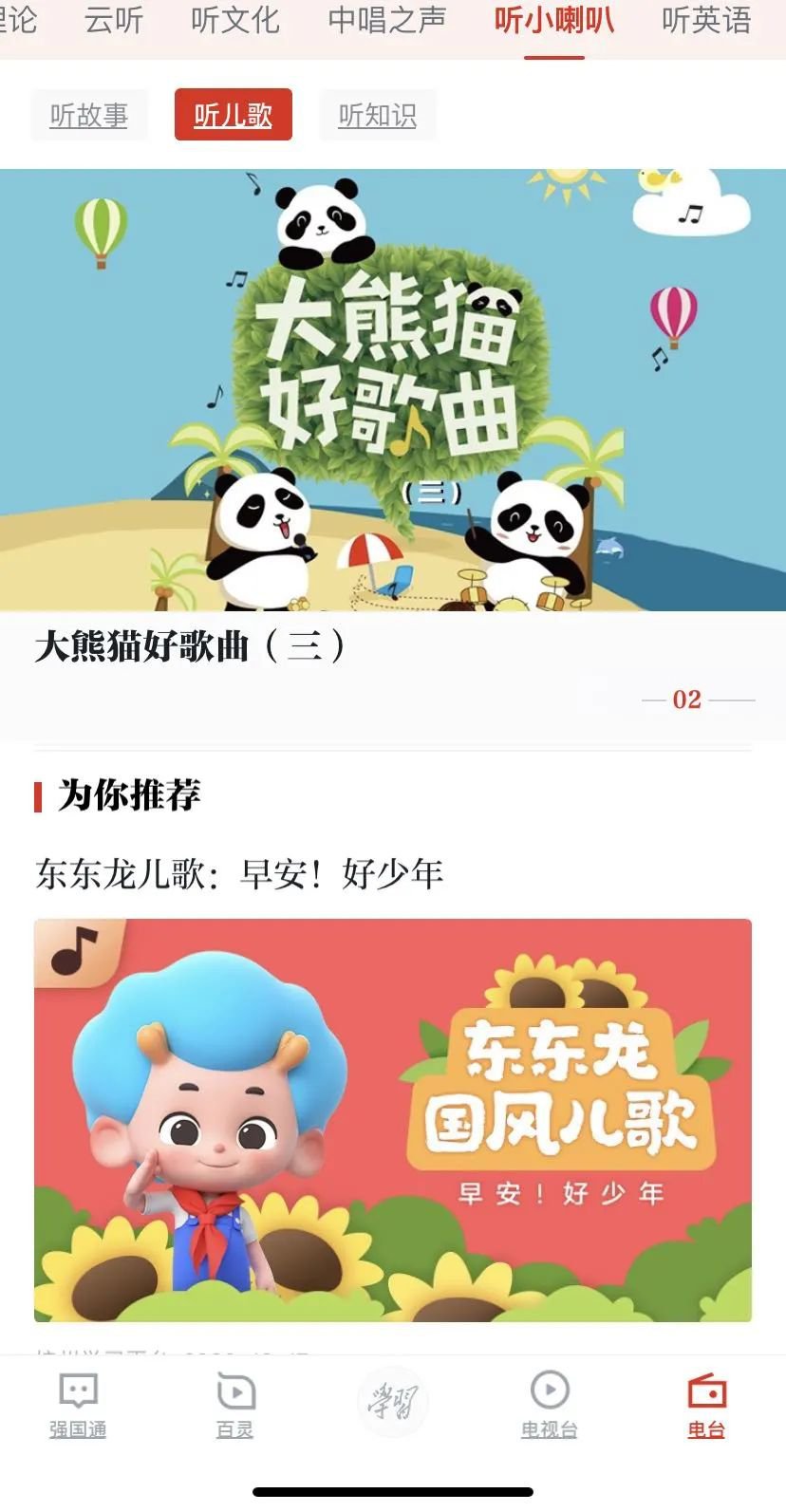This screenshot has height=1512, width=786.
Task: Switch to the 云听 top tab
Action: tap(113, 20)
